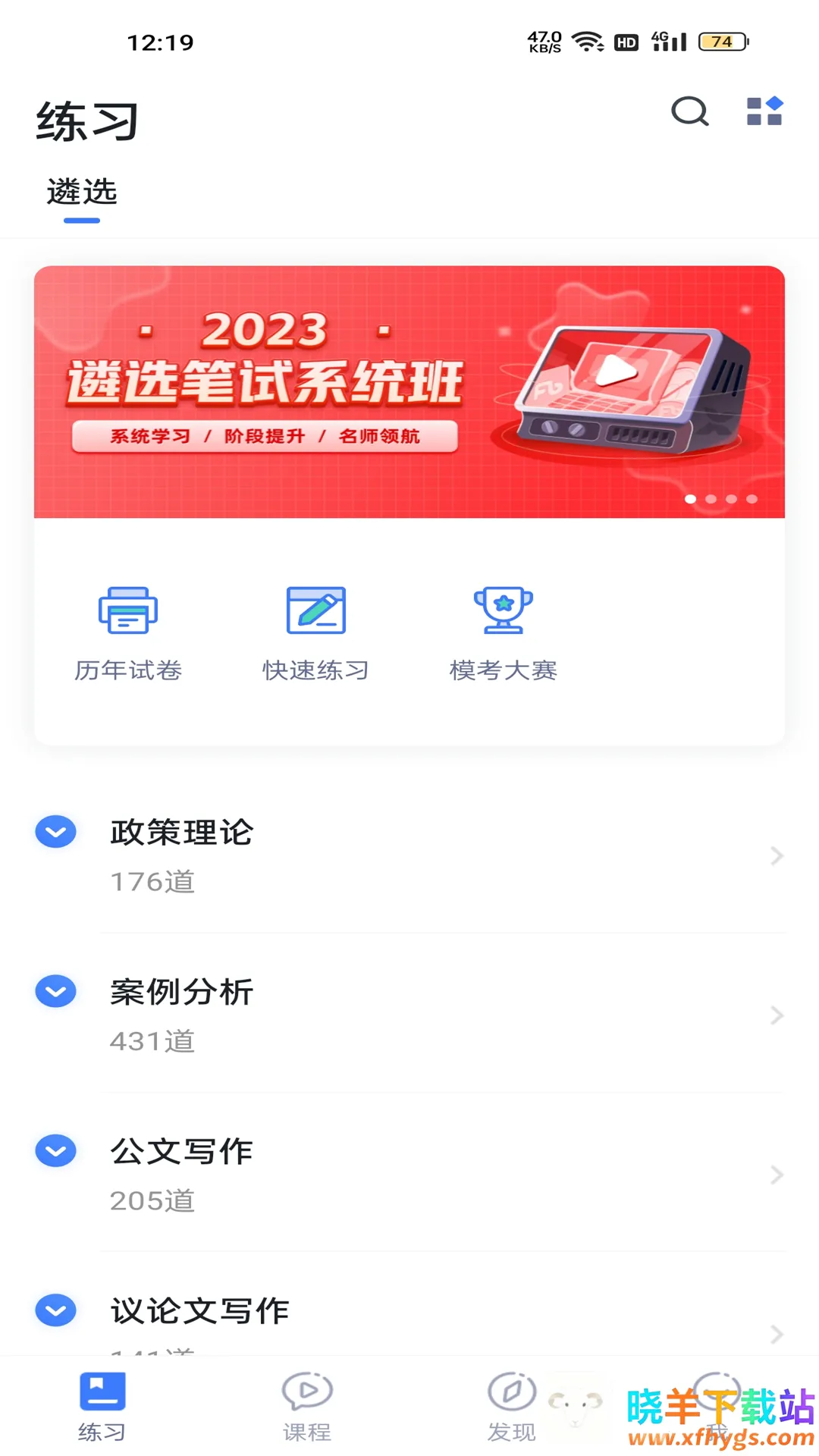Open the 案例分析 431道 row

(440, 1015)
